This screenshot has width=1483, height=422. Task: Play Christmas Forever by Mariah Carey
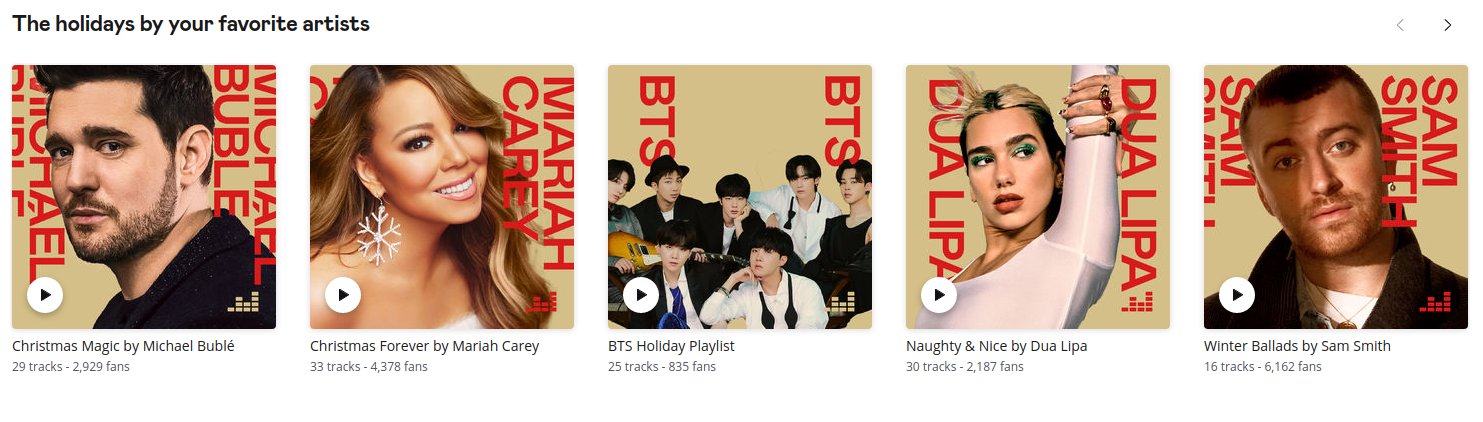(343, 295)
